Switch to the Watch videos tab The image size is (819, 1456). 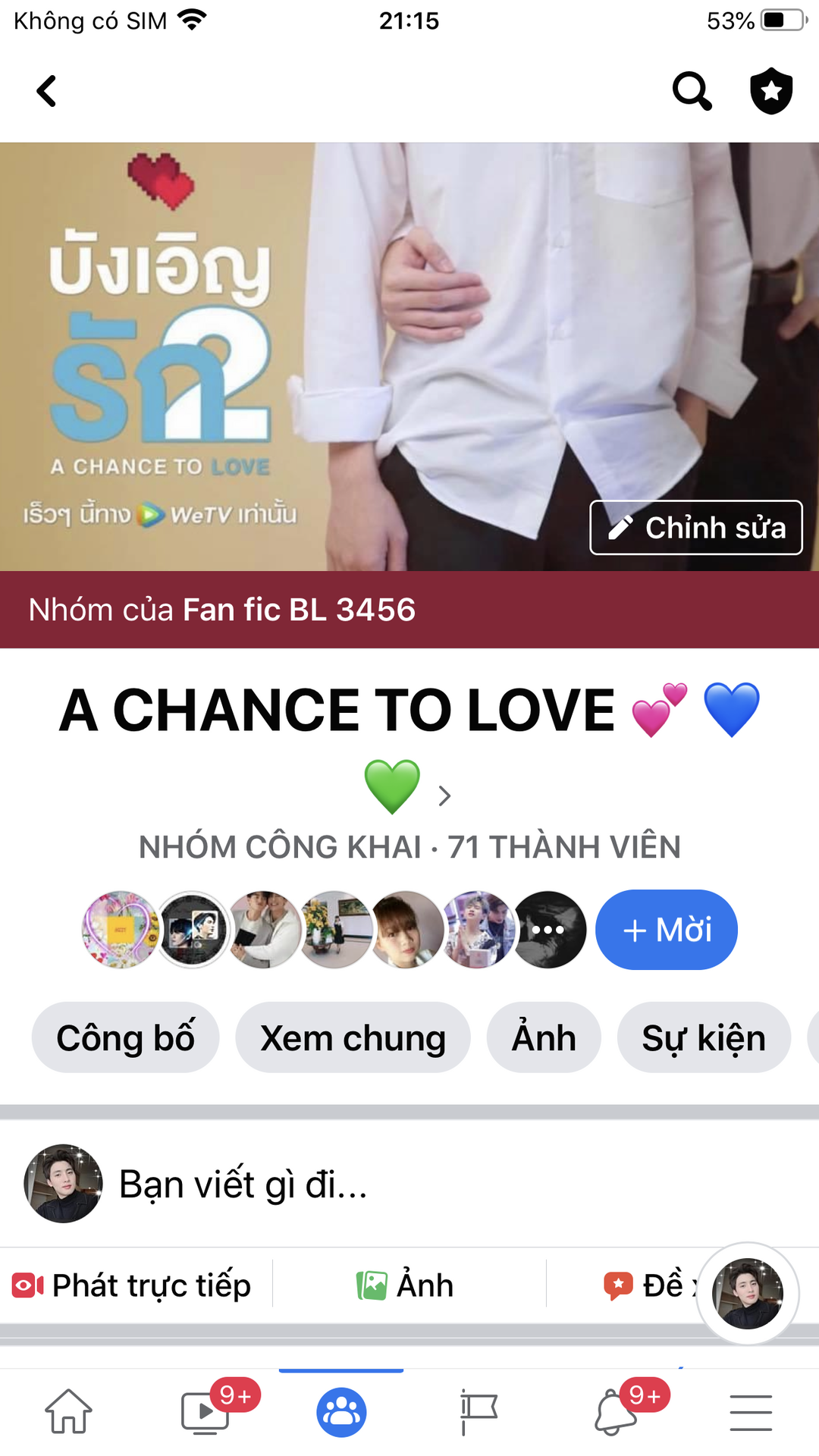206,1412
